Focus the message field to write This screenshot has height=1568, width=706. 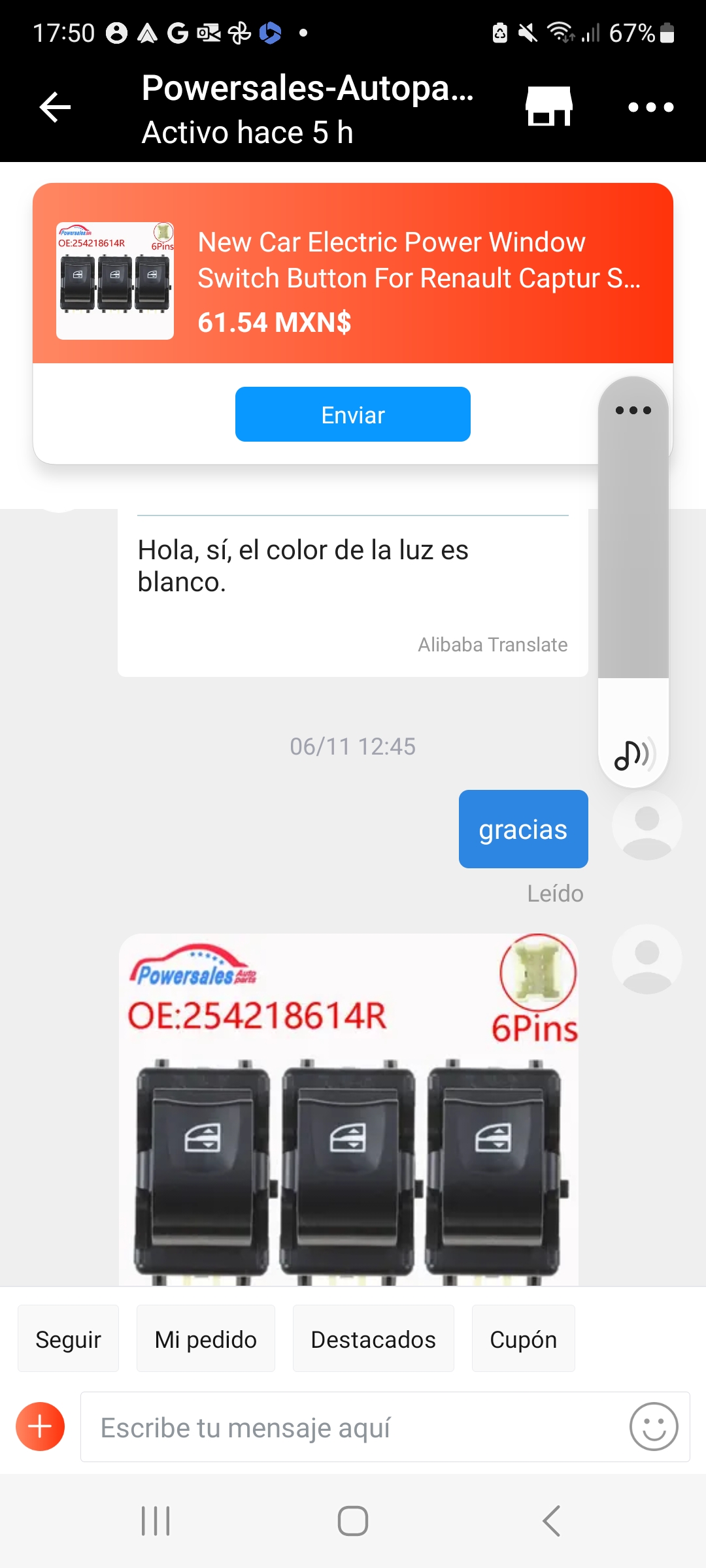(x=353, y=1428)
